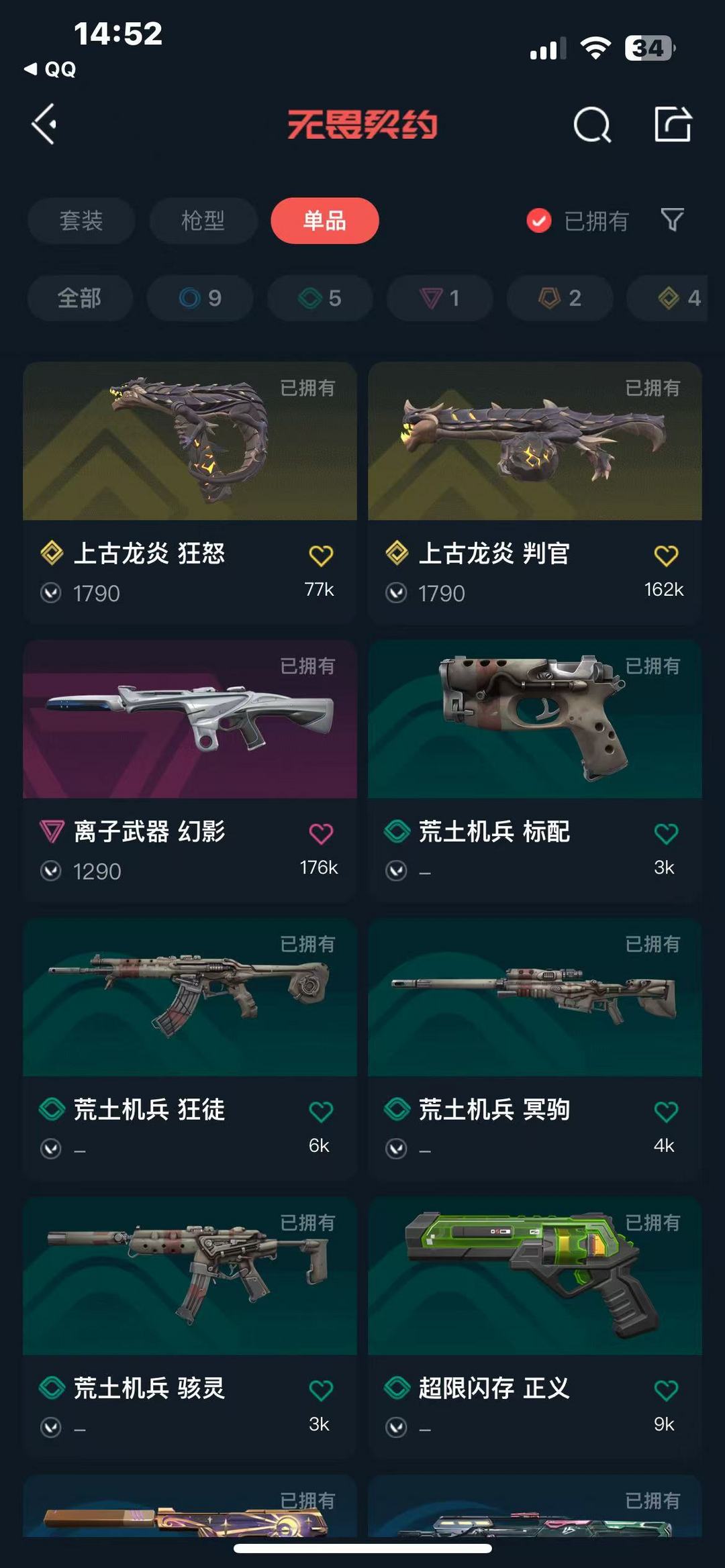Image resolution: width=725 pixels, height=1568 pixels.
Task: Switch to the 套装 tab
Action: tap(81, 221)
